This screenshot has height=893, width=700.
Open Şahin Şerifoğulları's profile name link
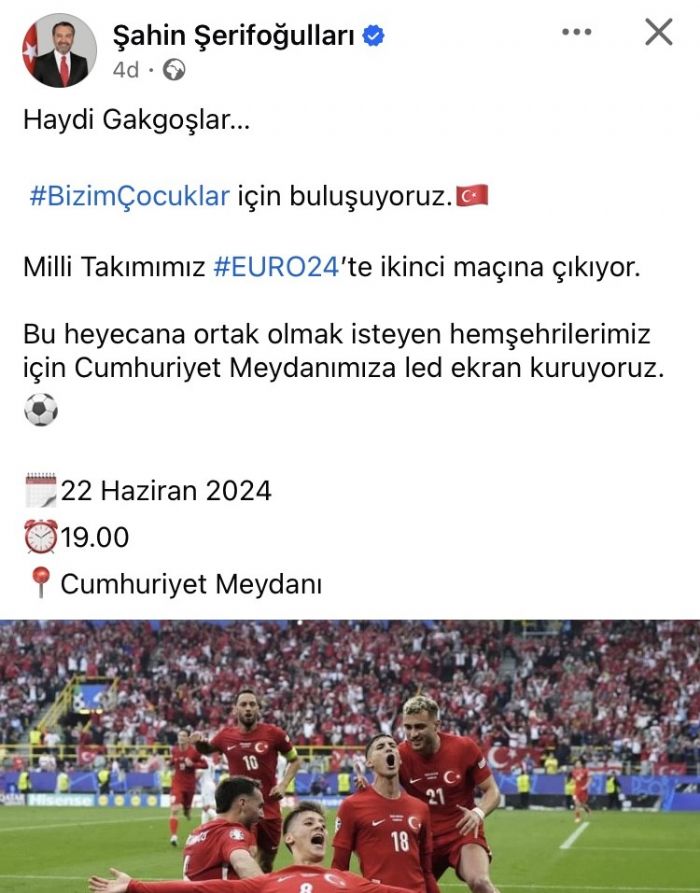tap(236, 36)
